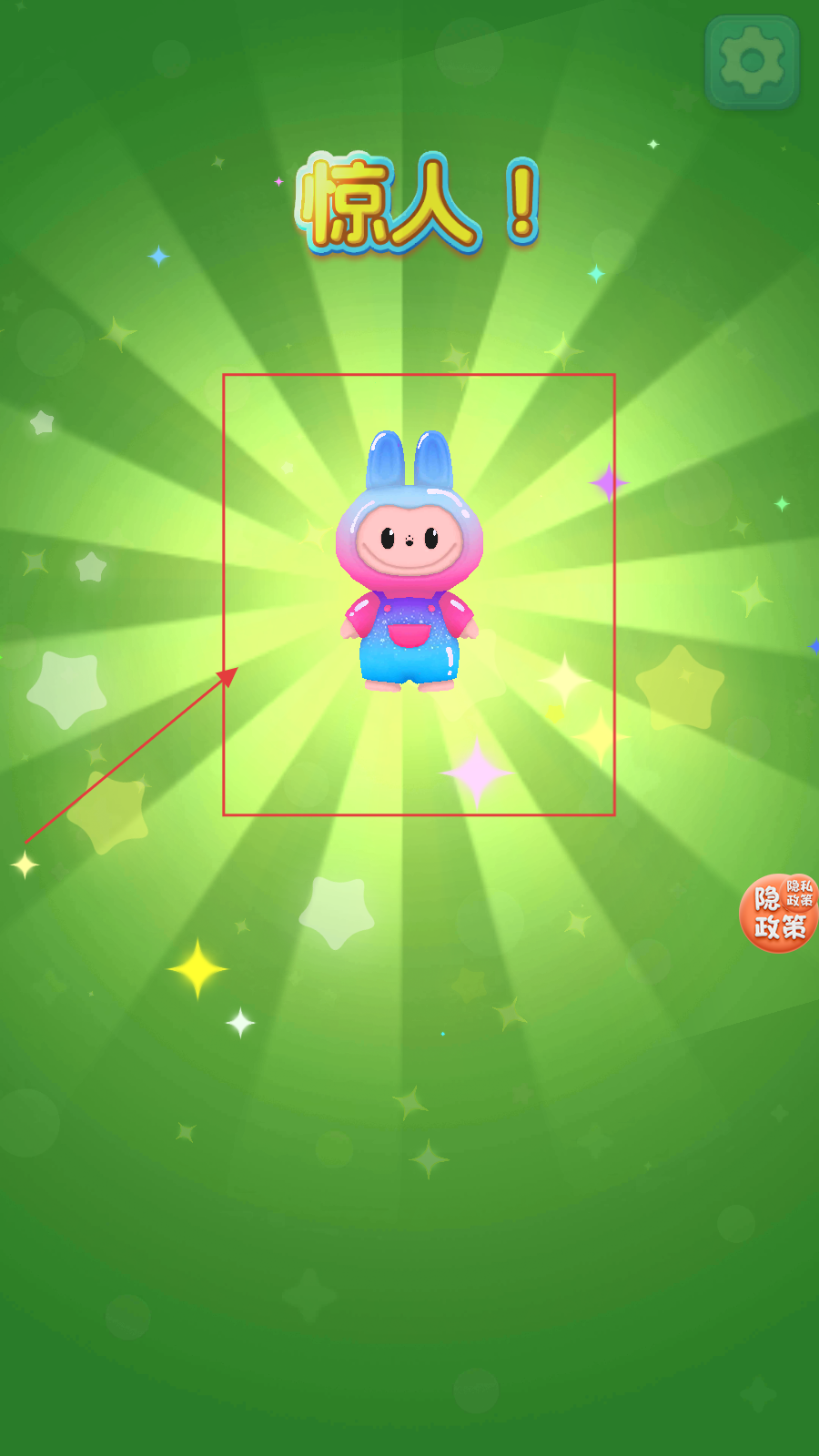Open the settings gear

[753, 62]
